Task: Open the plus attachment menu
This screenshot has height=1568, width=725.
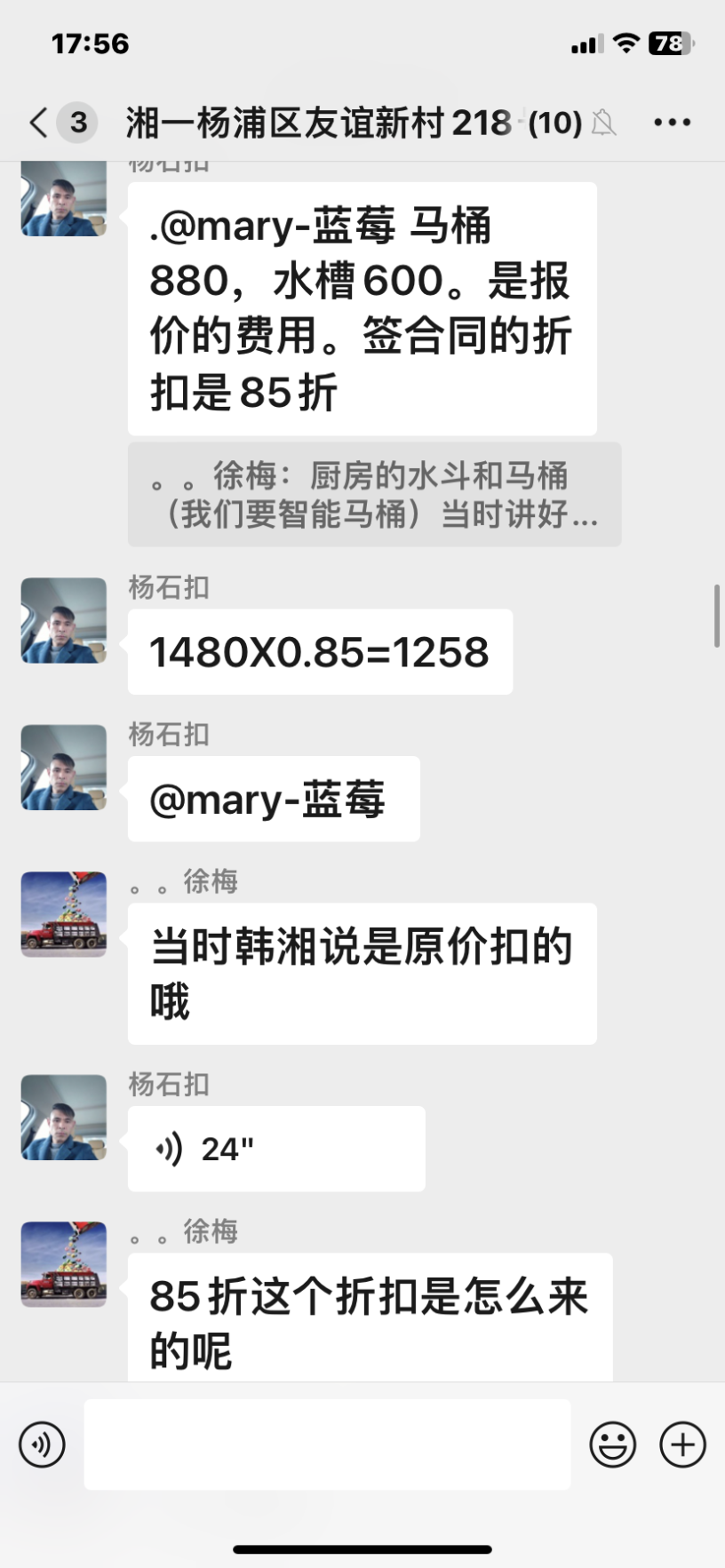Action: tap(682, 1445)
